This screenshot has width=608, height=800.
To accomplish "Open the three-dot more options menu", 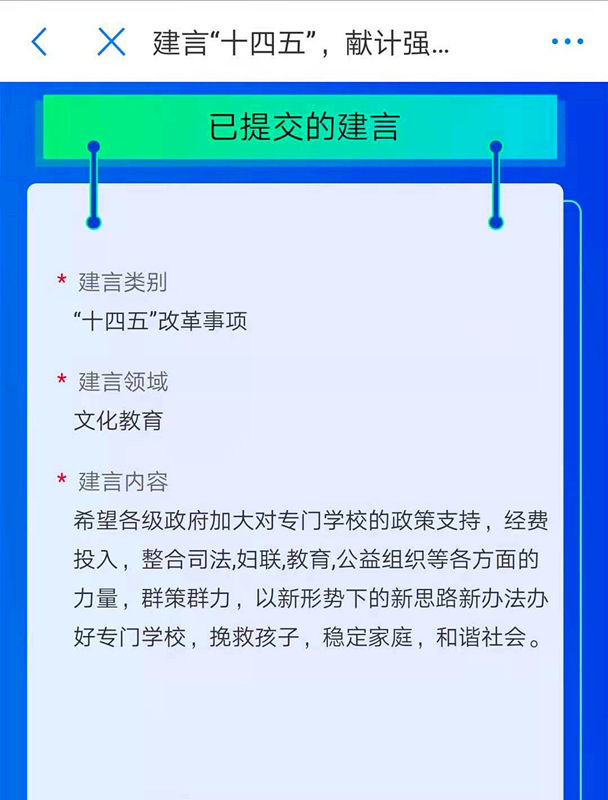I will pos(567,41).
